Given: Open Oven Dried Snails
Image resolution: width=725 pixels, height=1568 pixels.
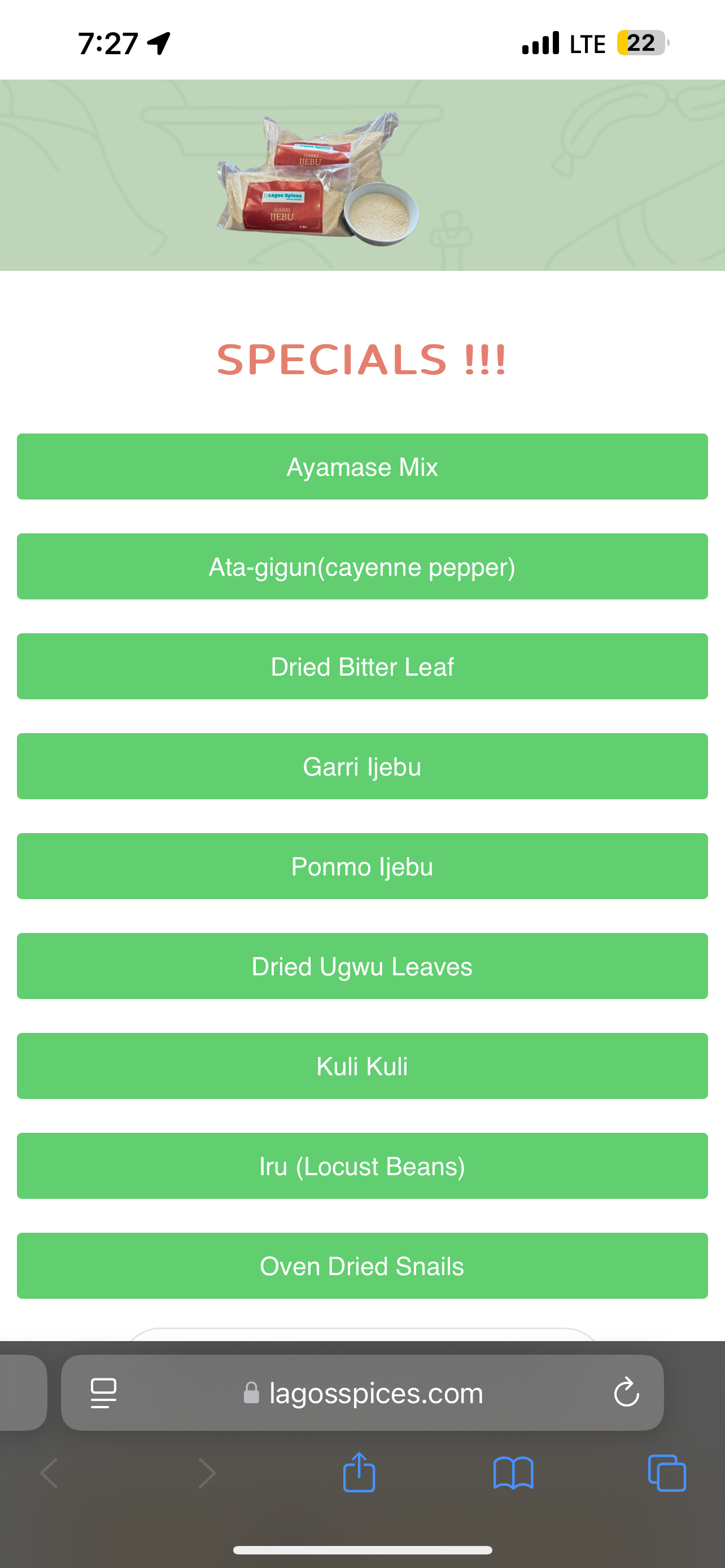Looking at the screenshot, I should [362, 1265].
